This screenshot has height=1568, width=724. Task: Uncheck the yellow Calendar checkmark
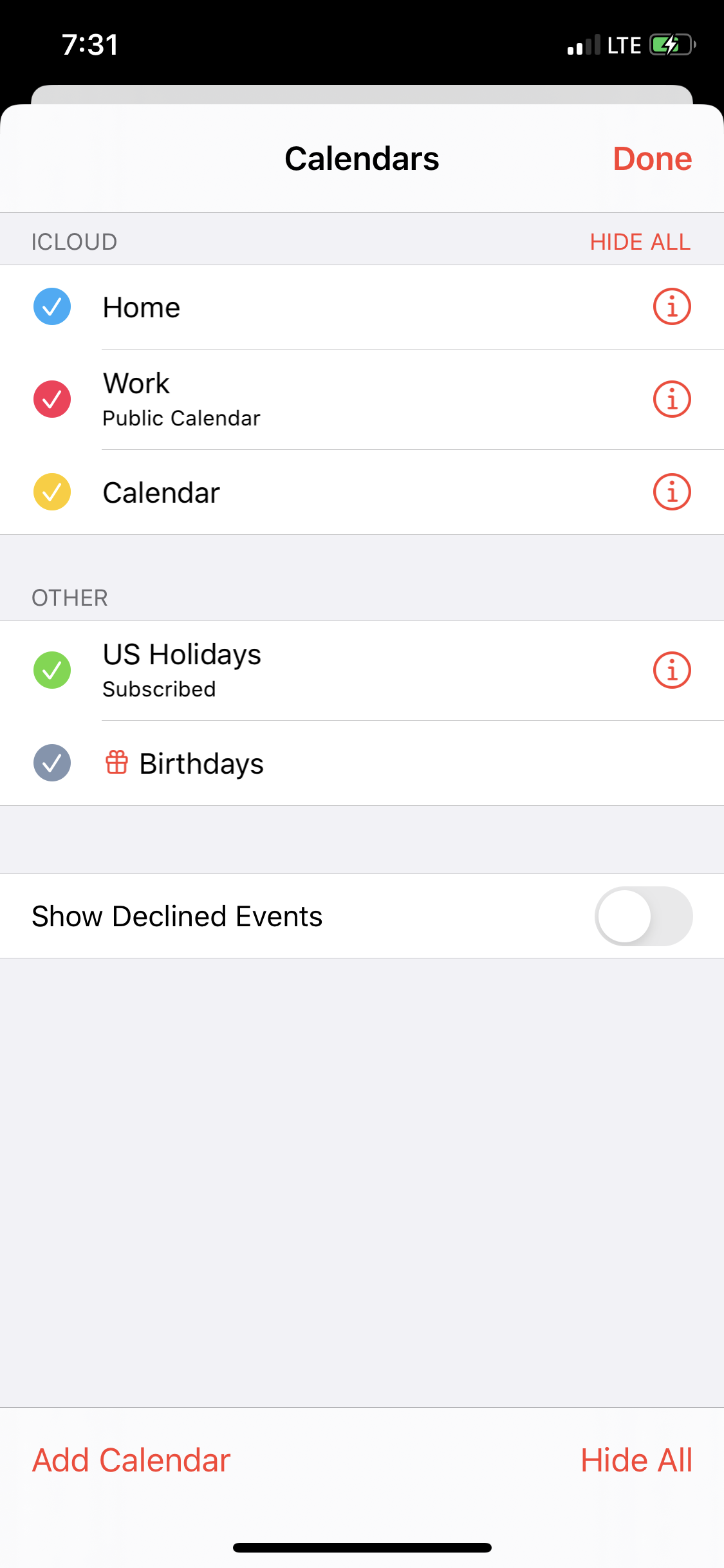point(52,492)
